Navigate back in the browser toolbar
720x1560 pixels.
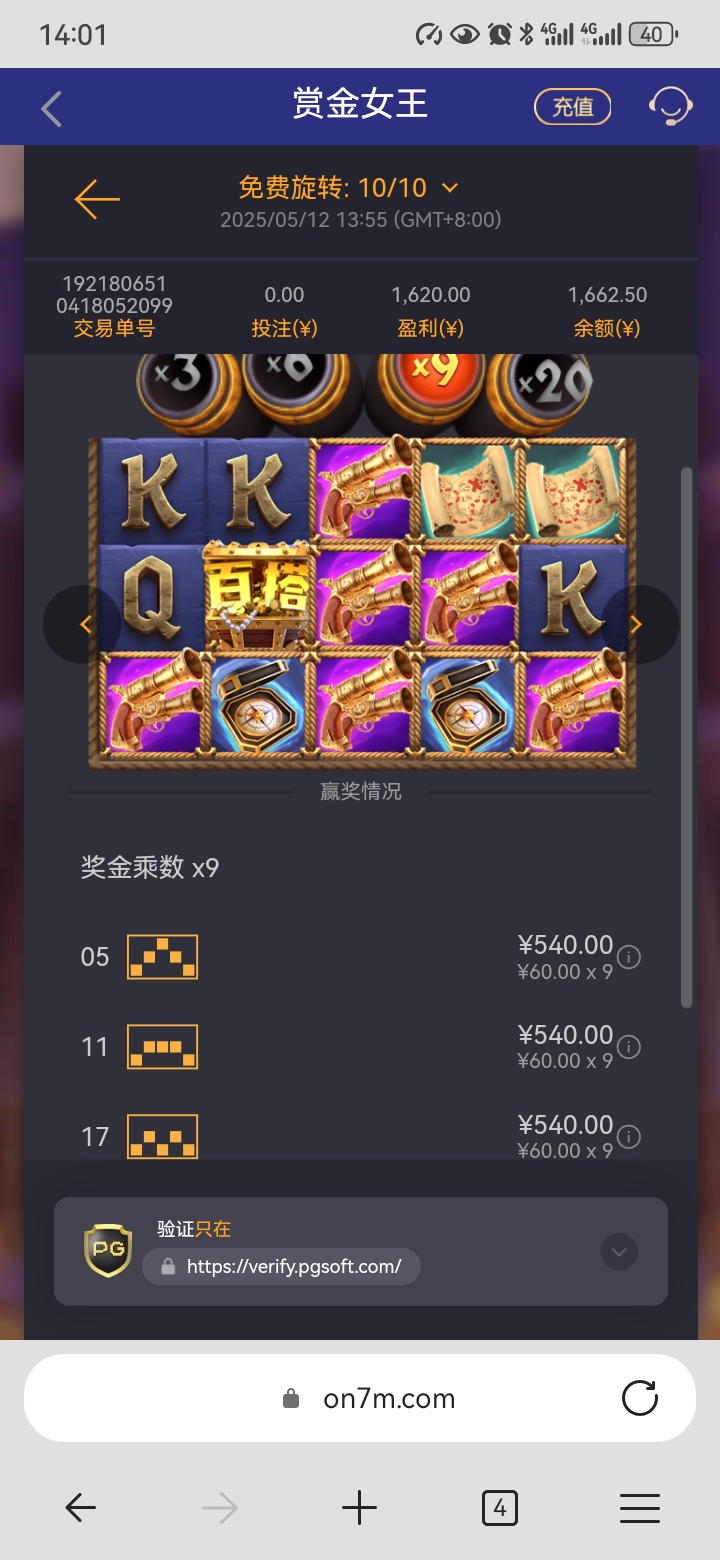(80, 1507)
